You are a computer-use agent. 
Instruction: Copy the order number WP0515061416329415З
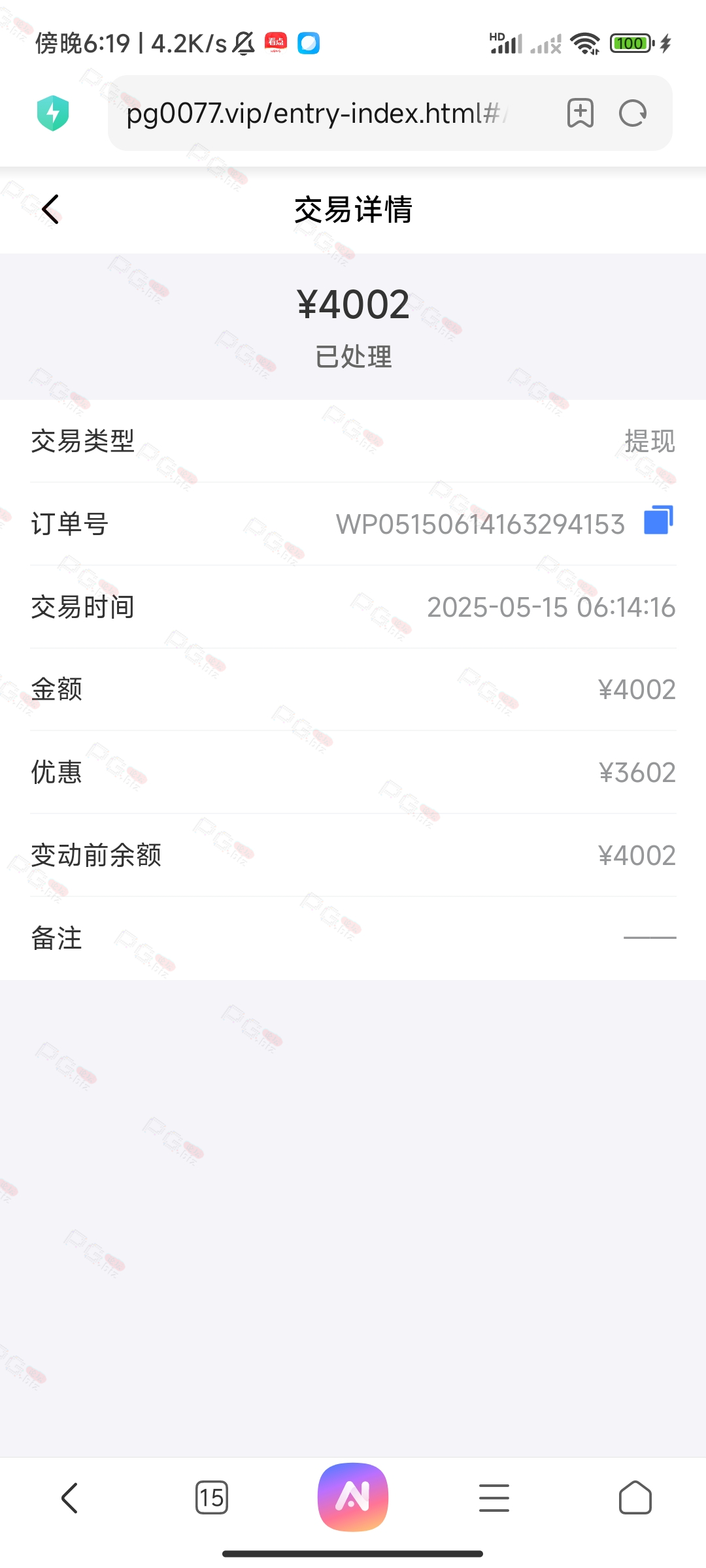658,521
